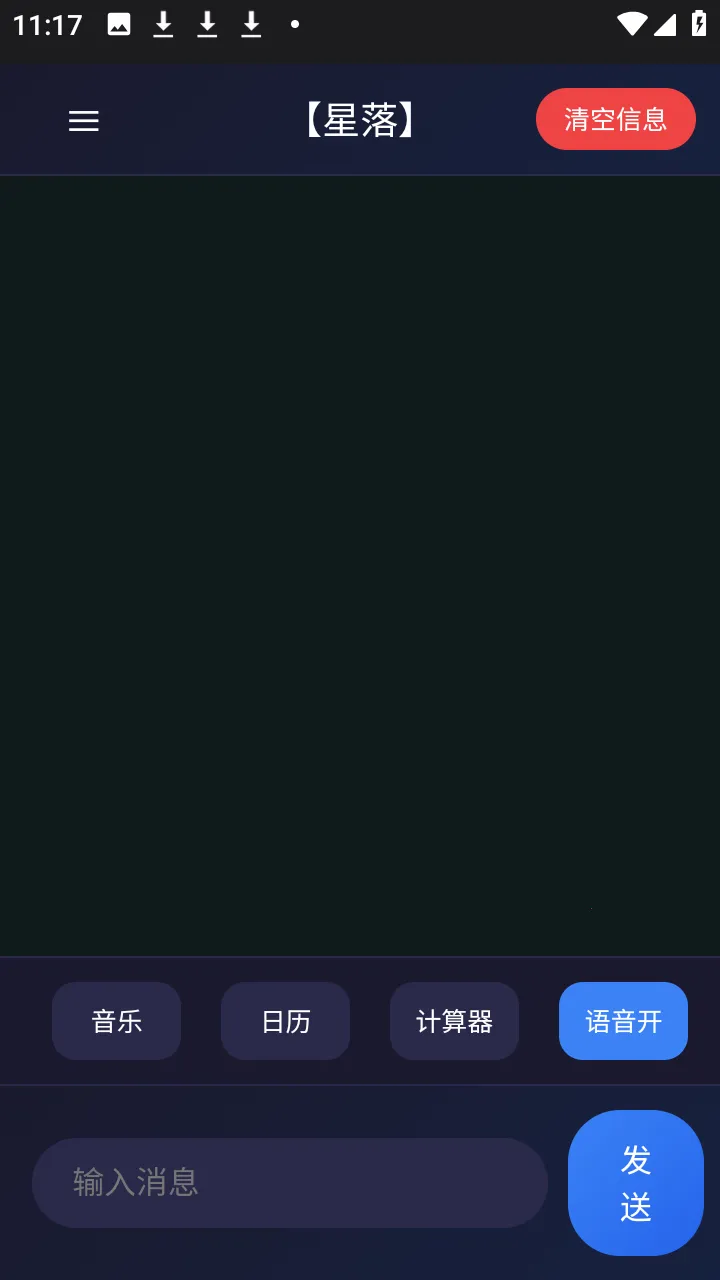Image resolution: width=720 pixels, height=1280 pixels.
Task: Launch the 计算器 calculator shortcut
Action: [x=454, y=1021]
